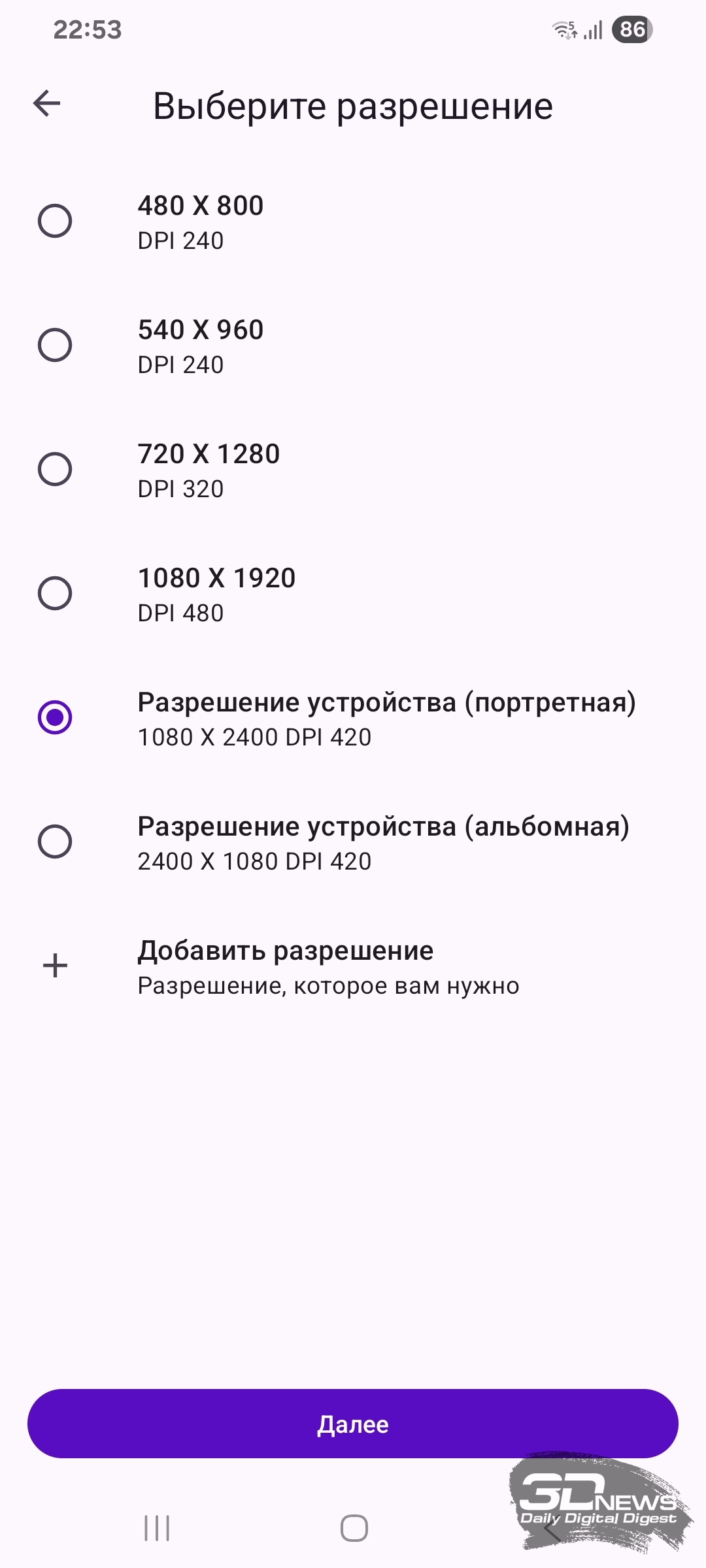Pick the 720 X 1280 resolution
706x1568 pixels.
(x=55, y=469)
